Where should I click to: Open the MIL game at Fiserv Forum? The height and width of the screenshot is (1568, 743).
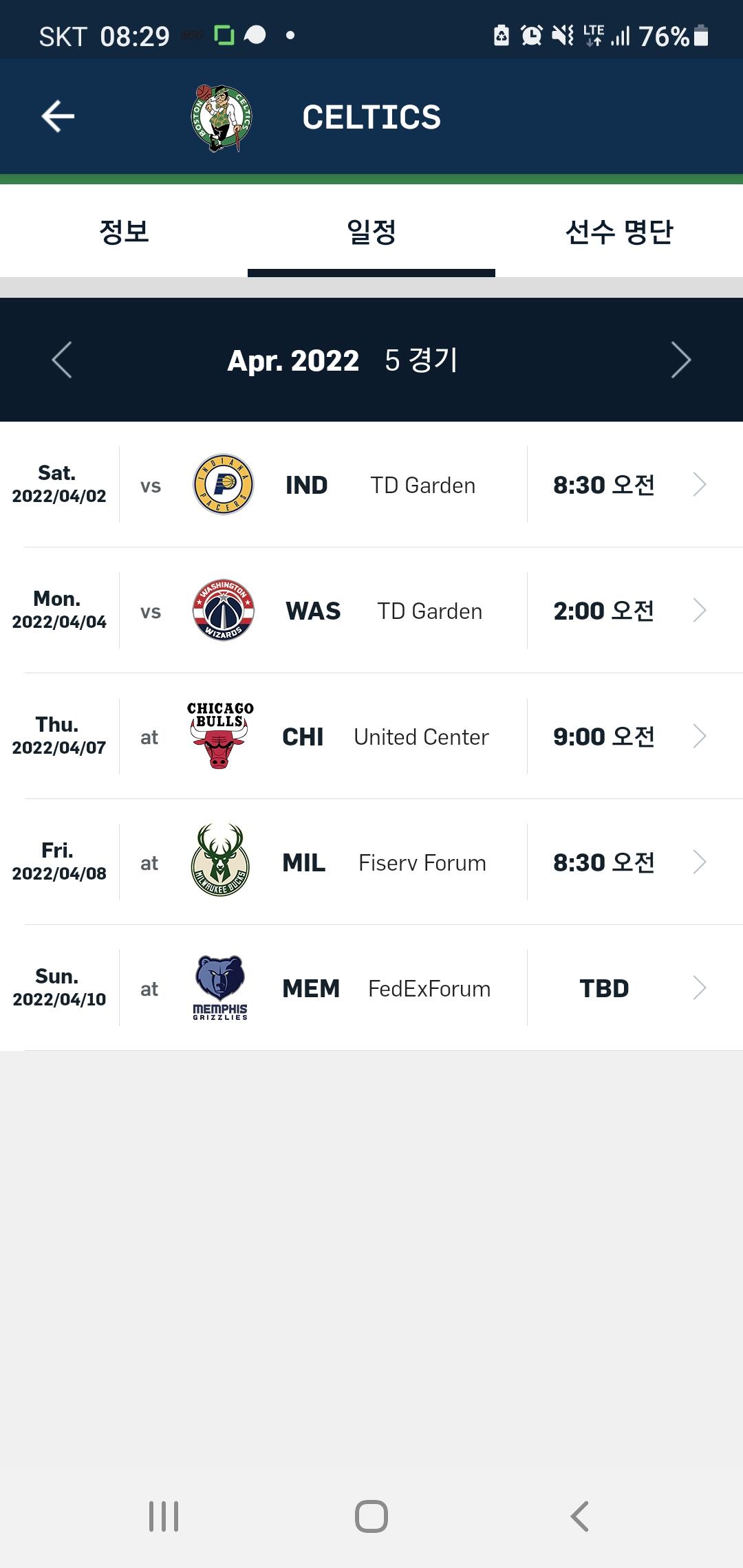(x=371, y=862)
